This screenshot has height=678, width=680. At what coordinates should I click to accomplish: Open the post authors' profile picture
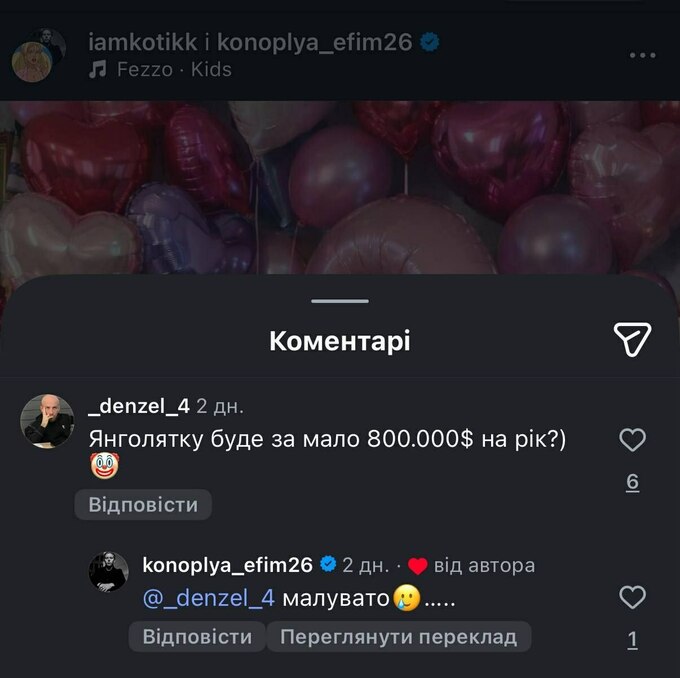pos(38,55)
